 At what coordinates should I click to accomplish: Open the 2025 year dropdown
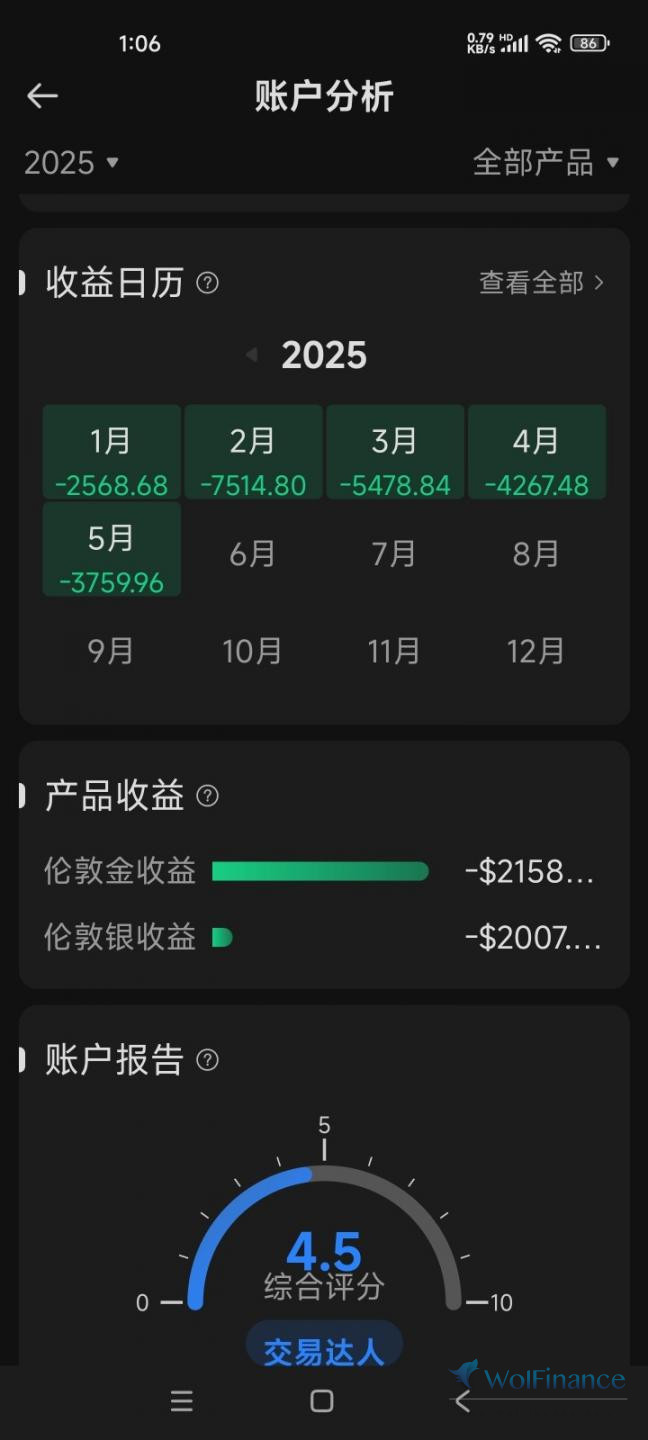pos(71,162)
